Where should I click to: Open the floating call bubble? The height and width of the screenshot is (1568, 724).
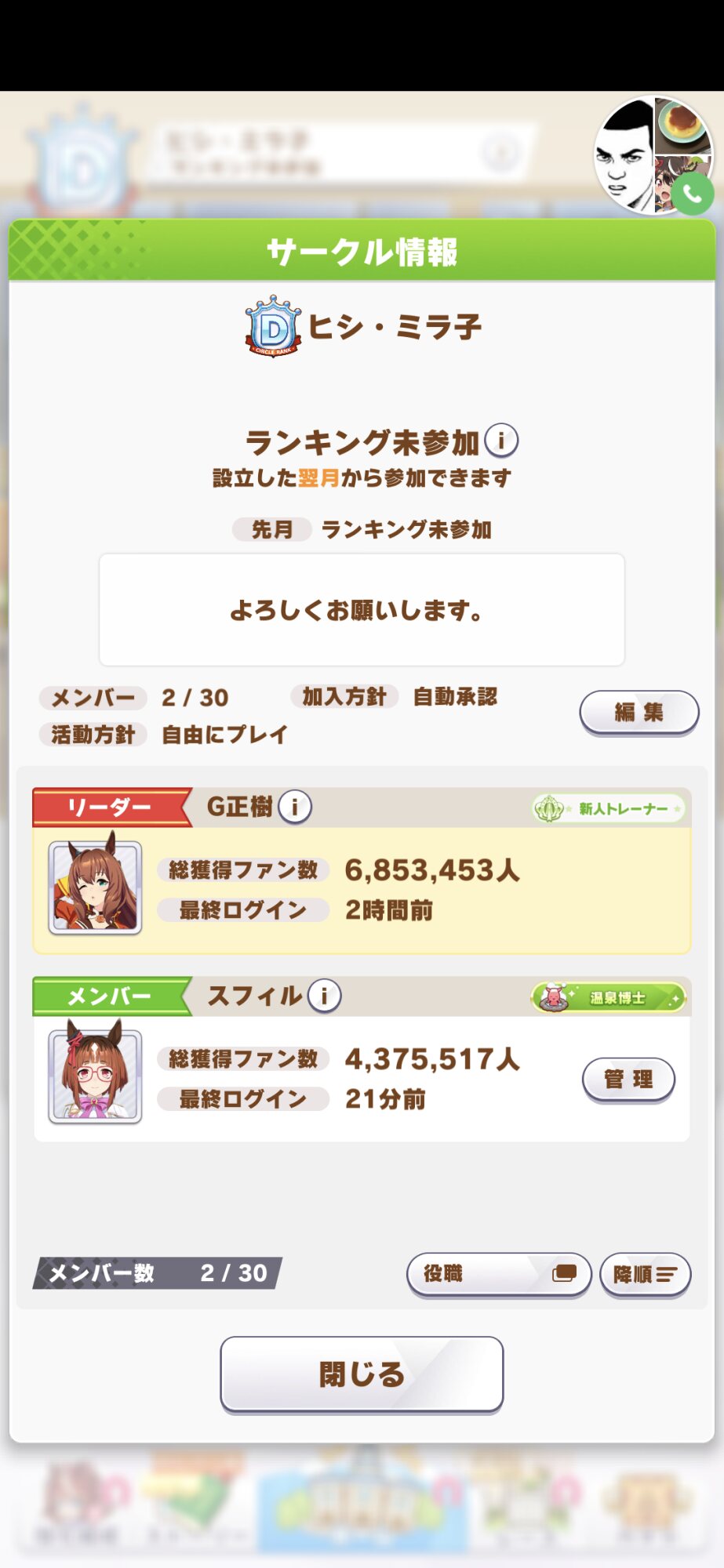coord(654,156)
